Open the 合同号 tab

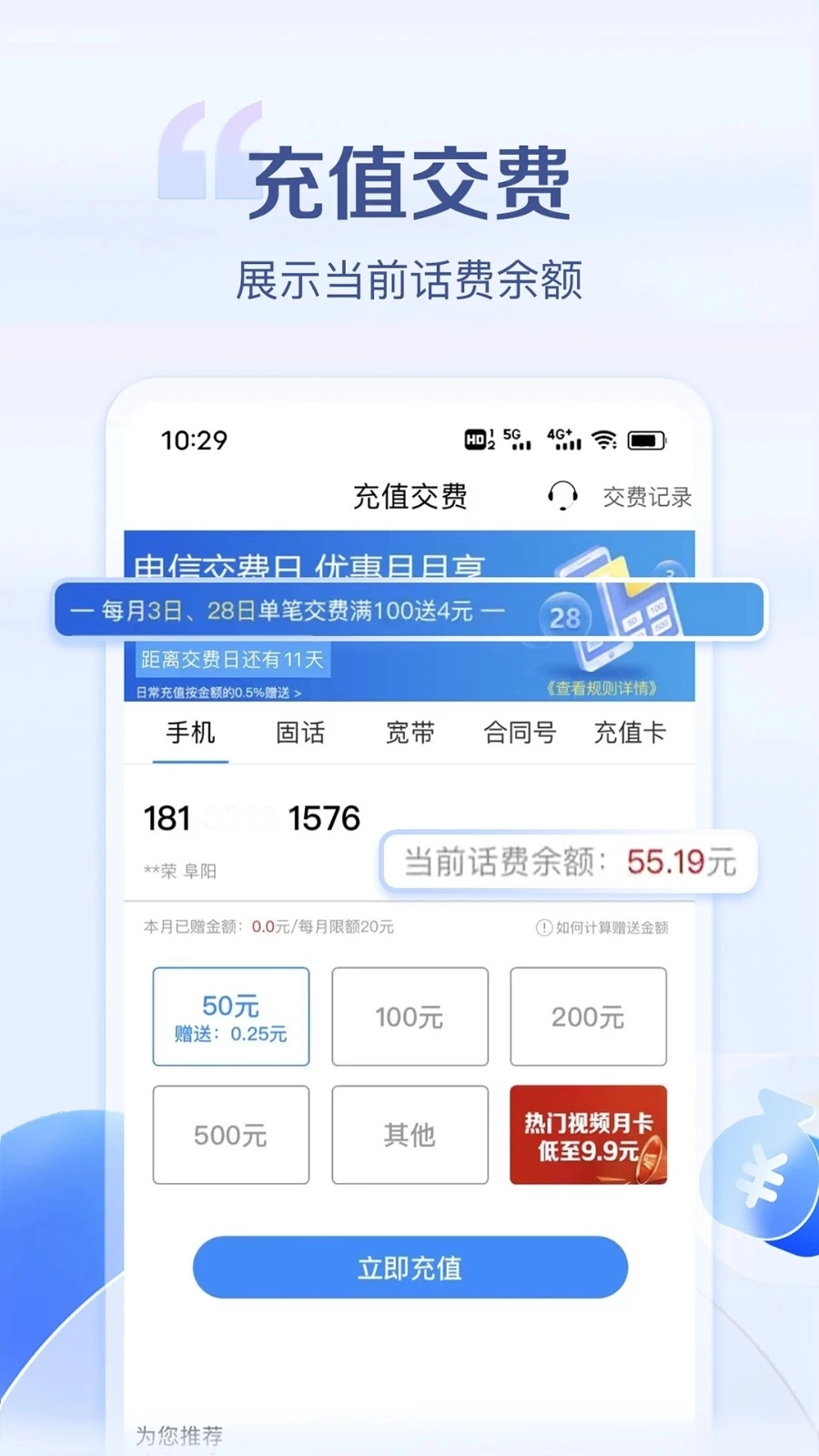[x=520, y=733]
